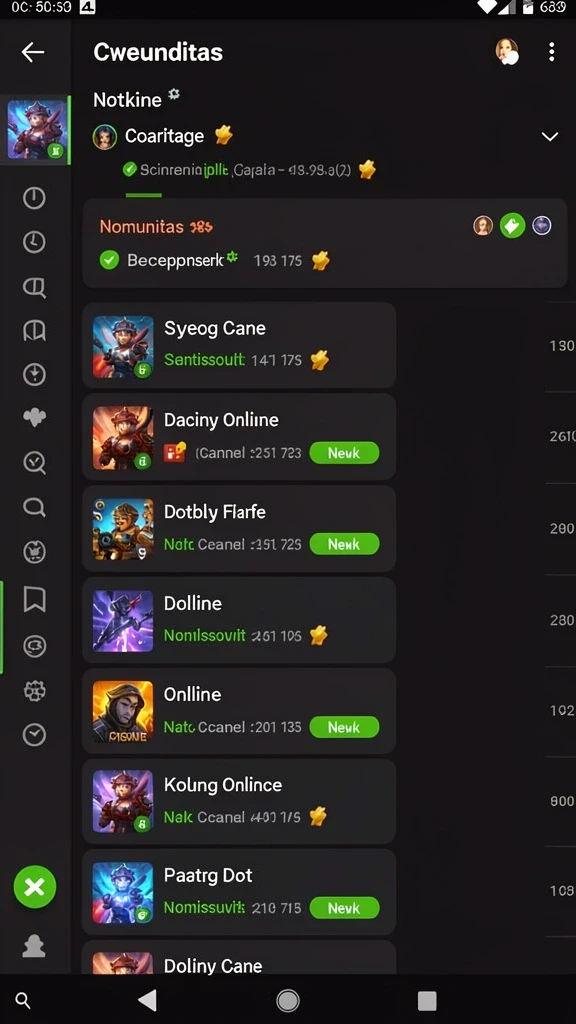
Task: Tap the system recent apps square
Action: [x=427, y=1000]
